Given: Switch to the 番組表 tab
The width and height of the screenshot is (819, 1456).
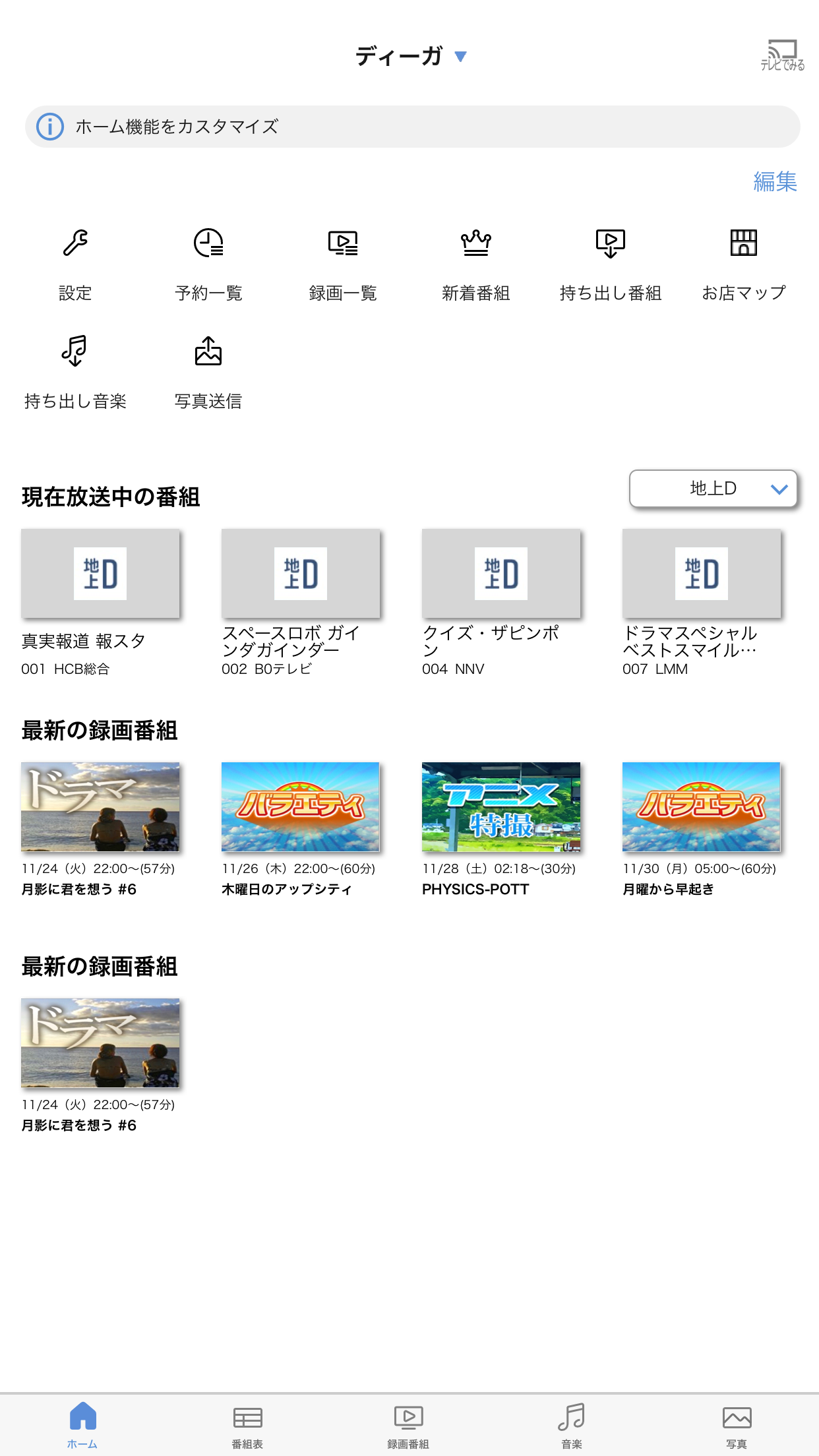Looking at the screenshot, I should click(x=245, y=1418).
